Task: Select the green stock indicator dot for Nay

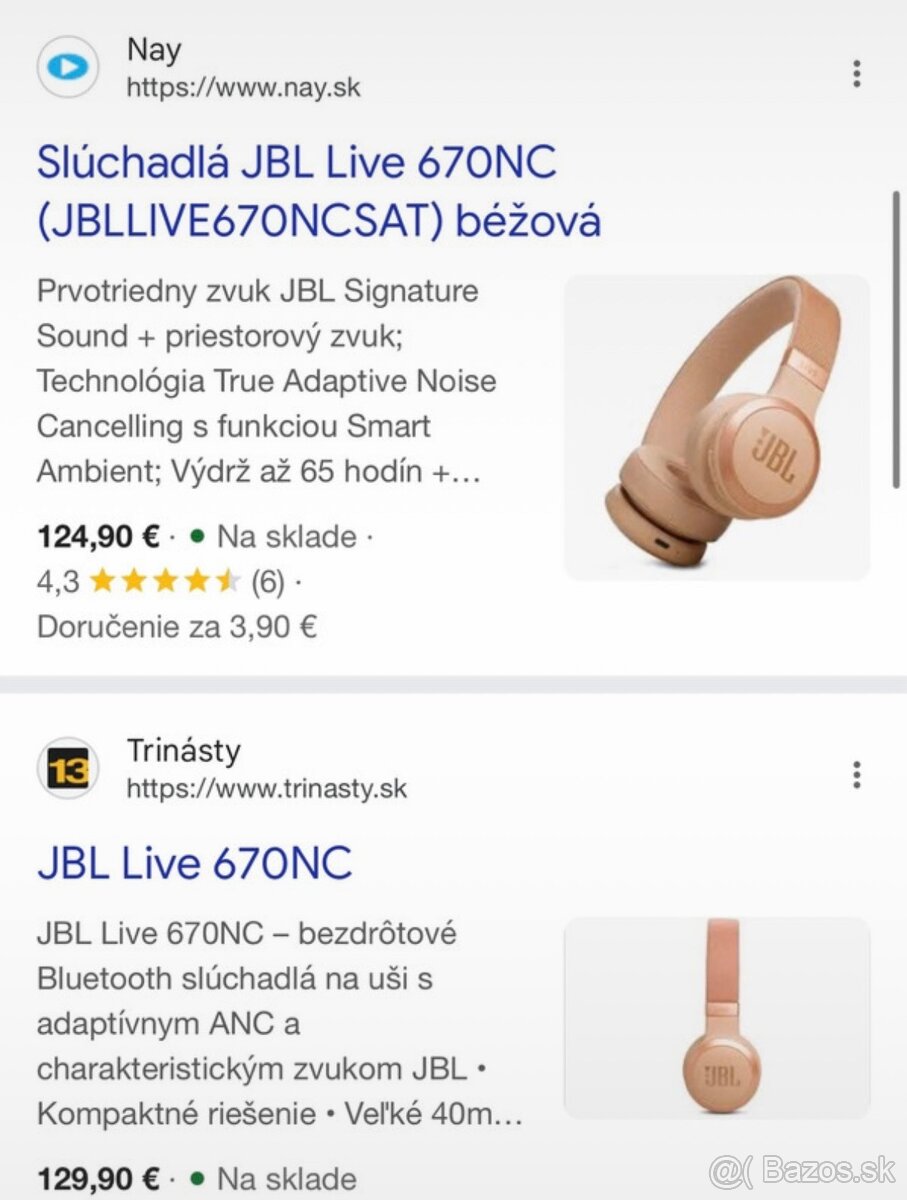Action: point(197,537)
